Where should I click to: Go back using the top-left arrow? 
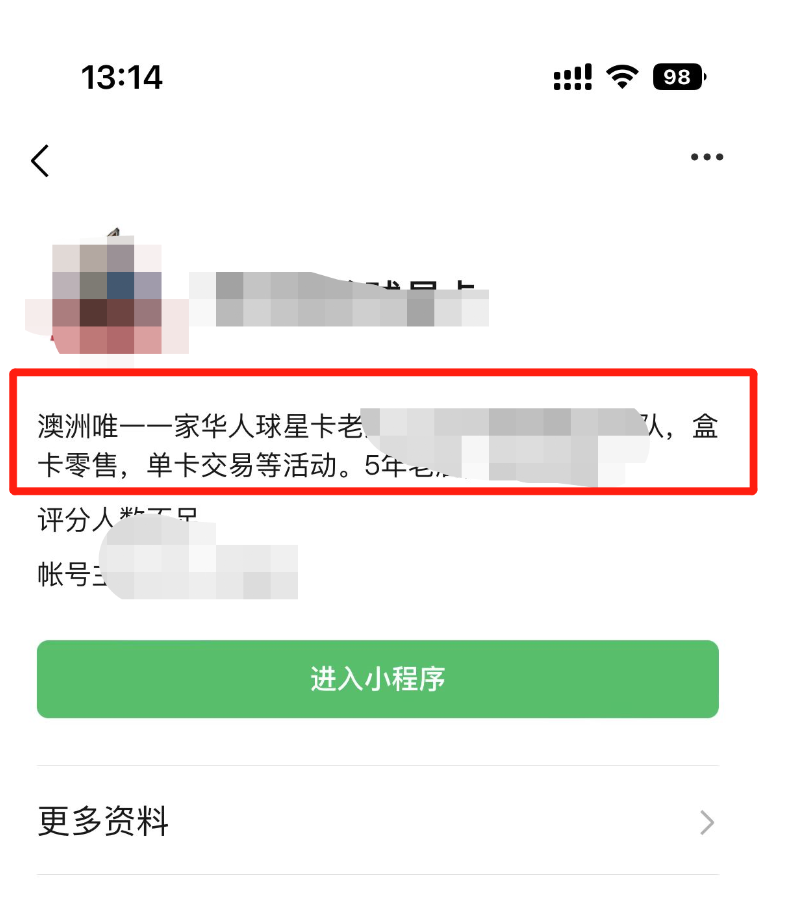[40, 160]
